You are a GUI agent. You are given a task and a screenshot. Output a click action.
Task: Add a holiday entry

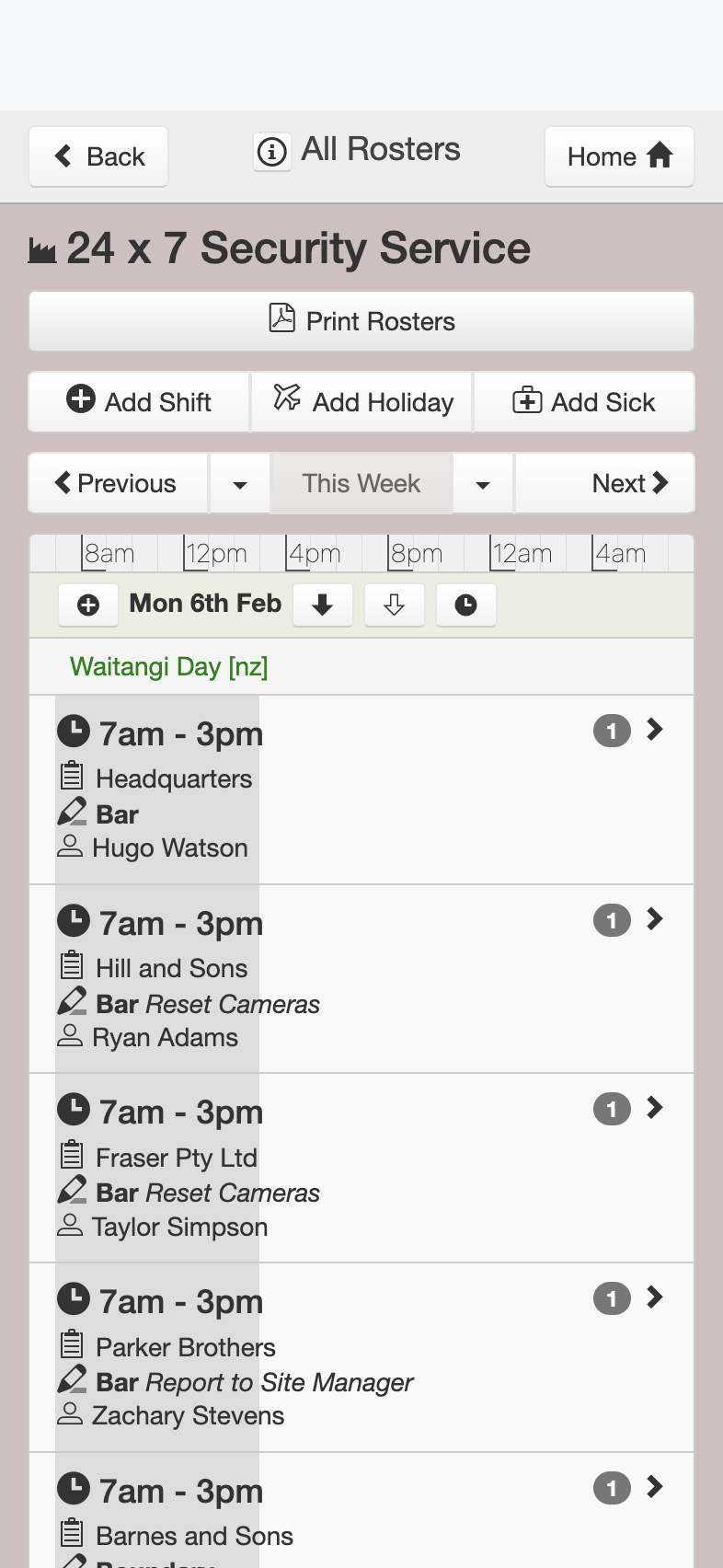point(361,402)
